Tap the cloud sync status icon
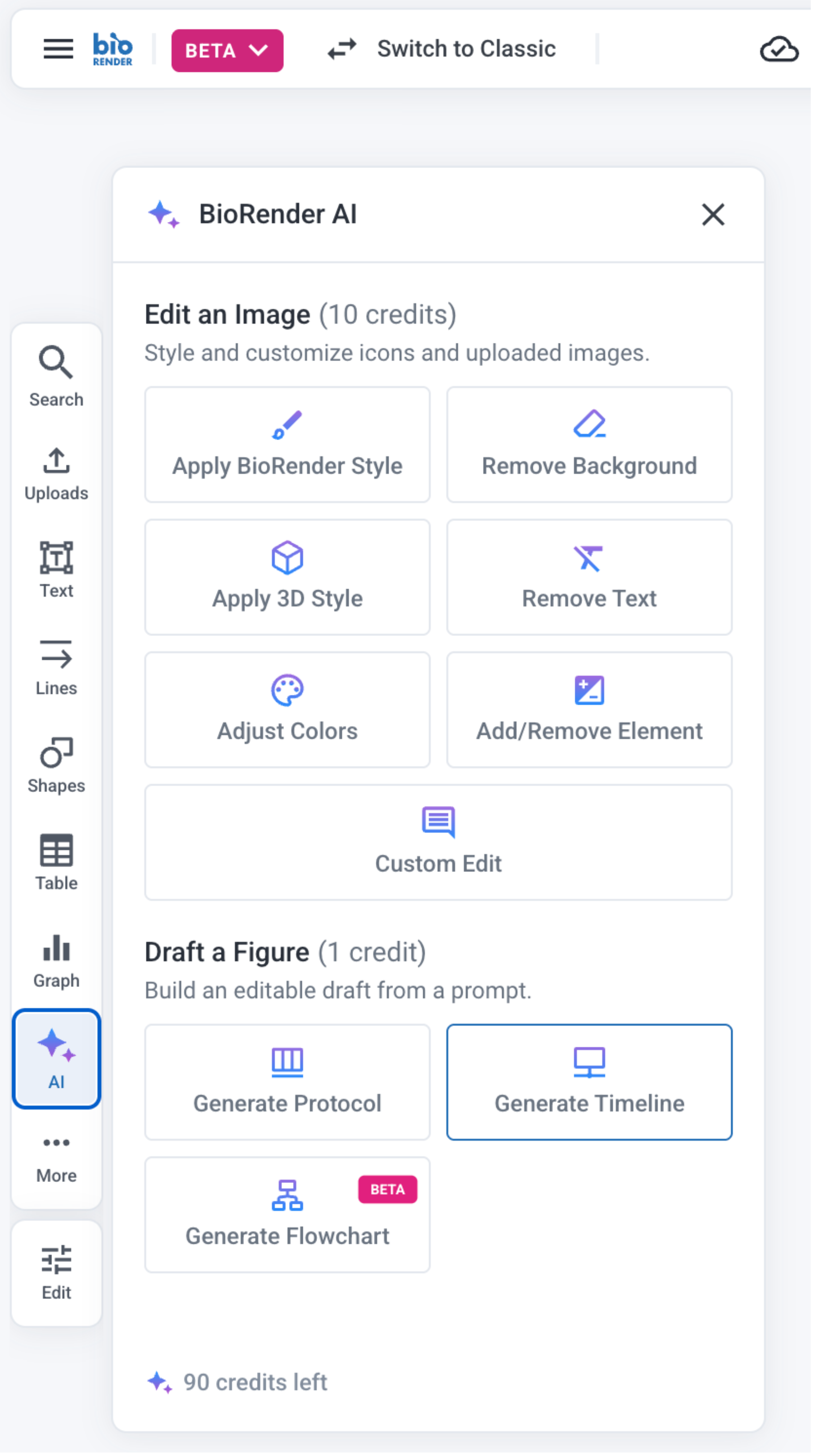The height and width of the screenshot is (1456, 816). coord(779,49)
